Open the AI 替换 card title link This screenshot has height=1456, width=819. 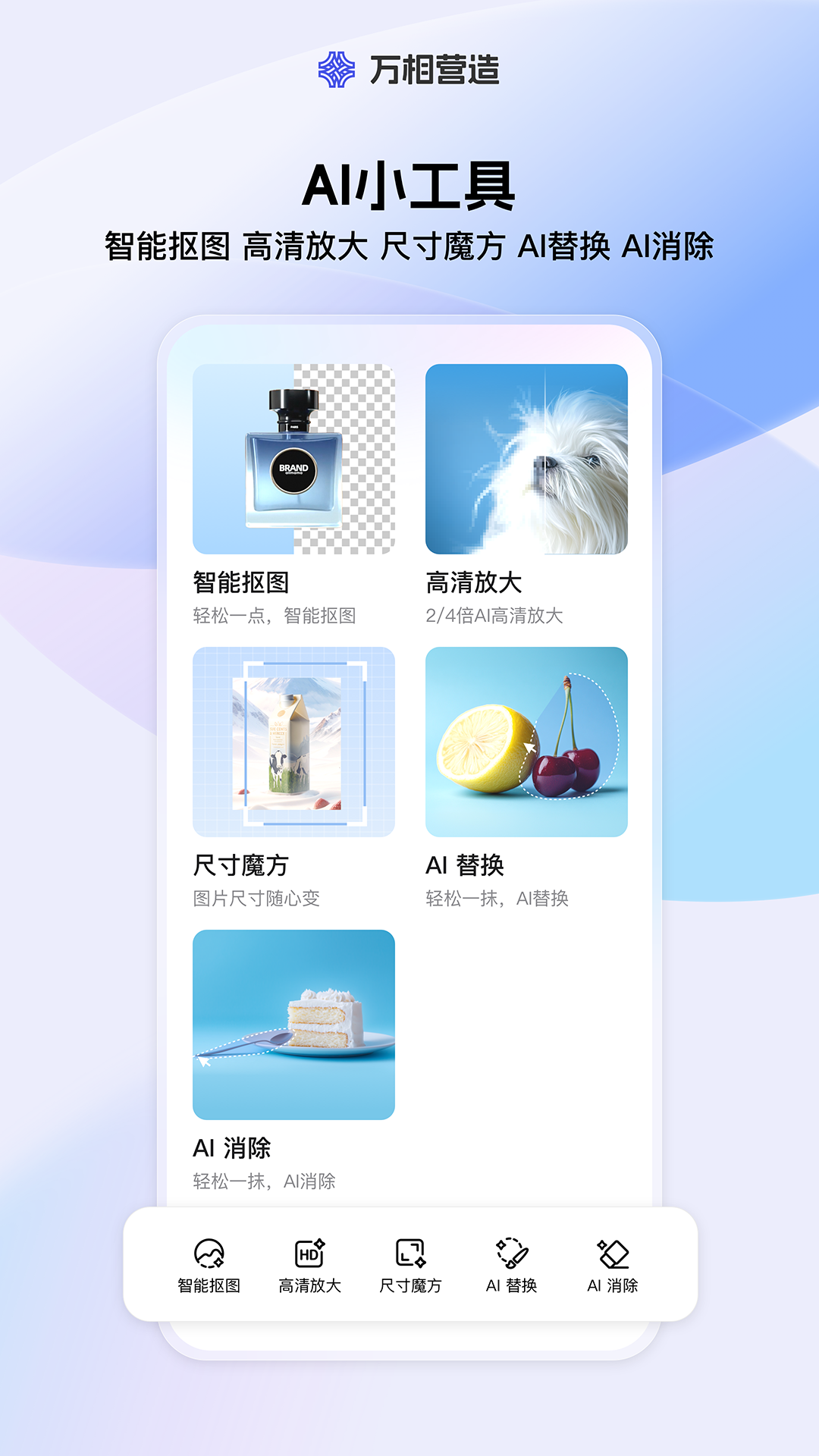point(467,863)
